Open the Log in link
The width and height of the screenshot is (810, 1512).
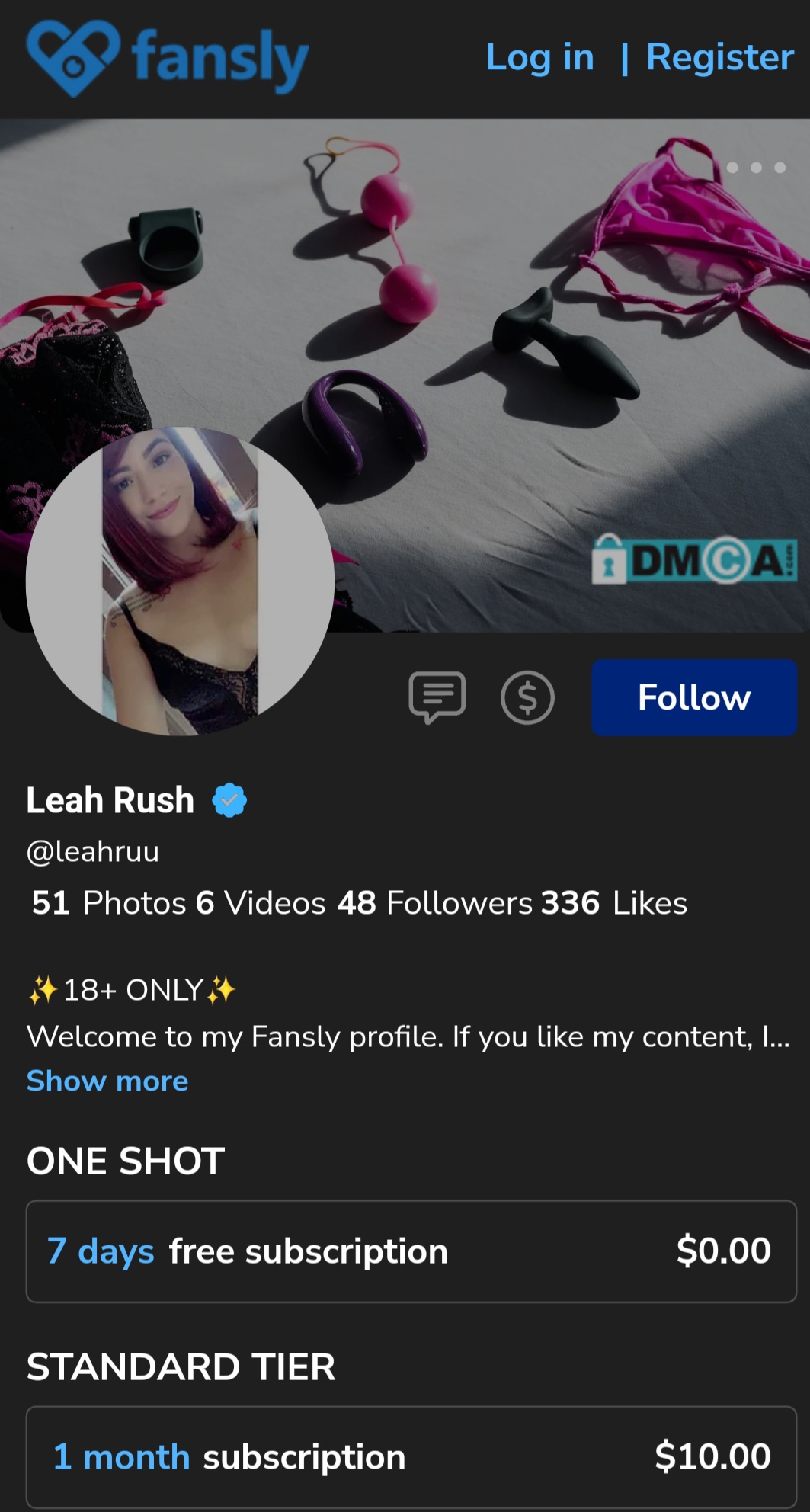pyautogui.click(x=539, y=58)
